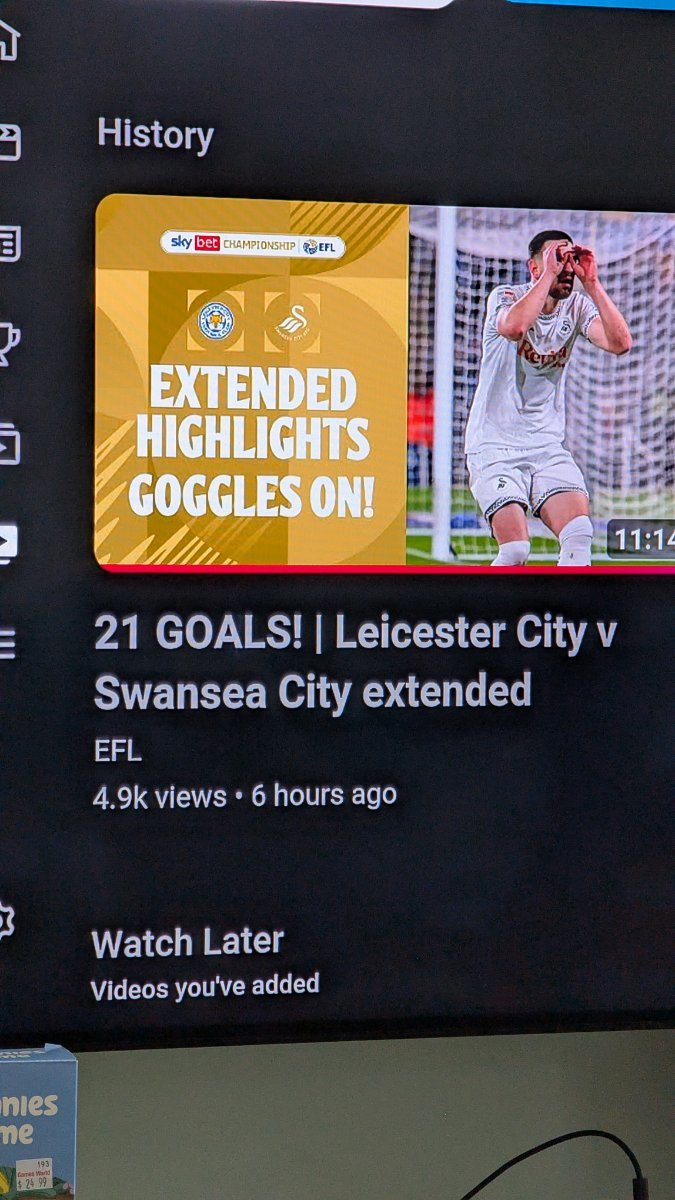The height and width of the screenshot is (1200, 675).
Task: Open the Leicester City v Swansea highlights video
Action: pos(385,382)
